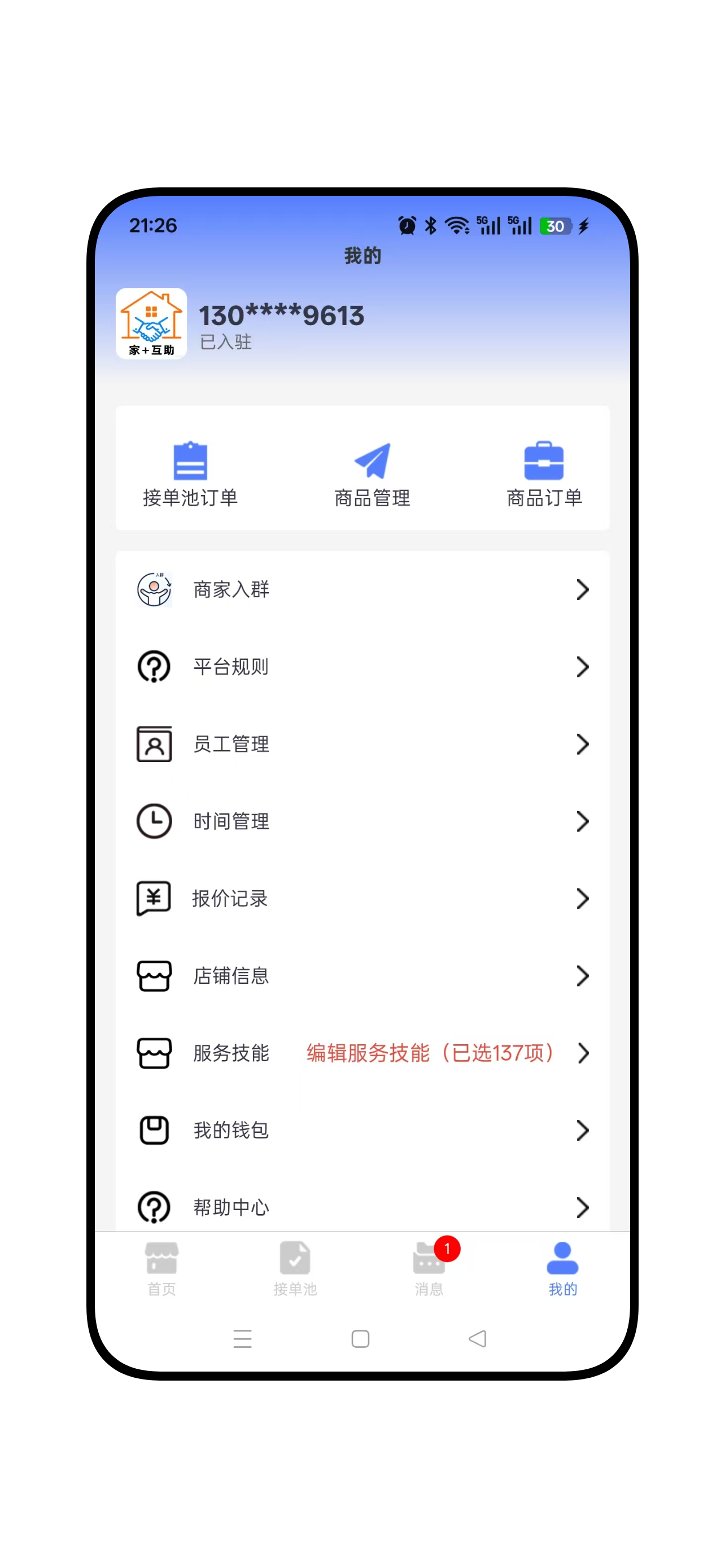Screen dimensions: 725x1568
Task: Open 接单池订单 via its clipboard icon
Action: pyautogui.click(x=190, y=461)
